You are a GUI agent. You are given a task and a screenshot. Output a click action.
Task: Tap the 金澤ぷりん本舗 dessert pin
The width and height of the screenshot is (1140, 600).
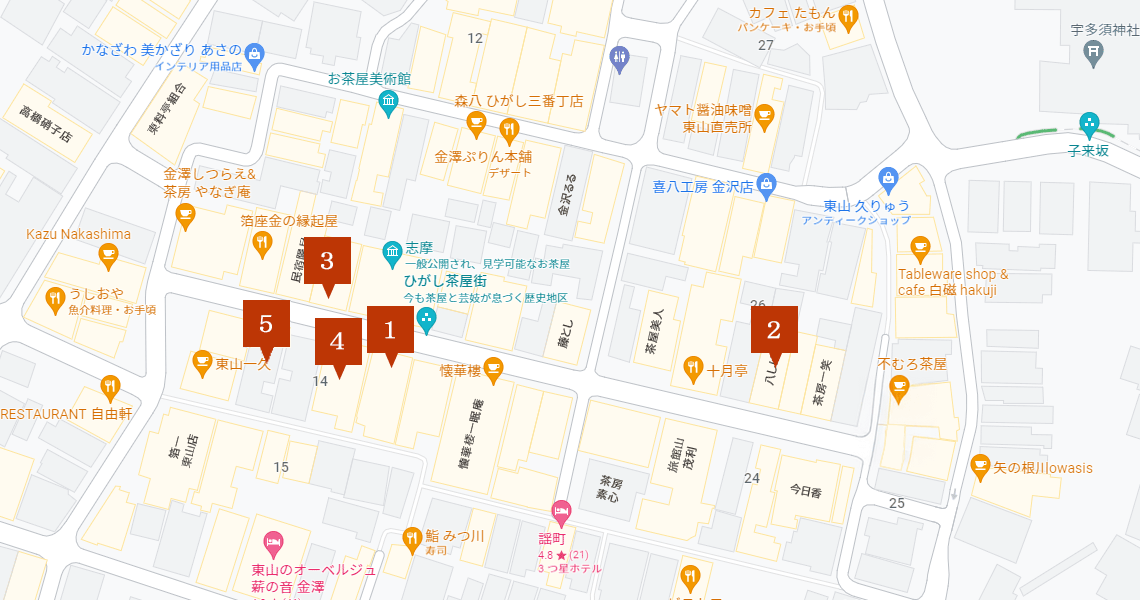pyautogui.click(x=509, y=130)
